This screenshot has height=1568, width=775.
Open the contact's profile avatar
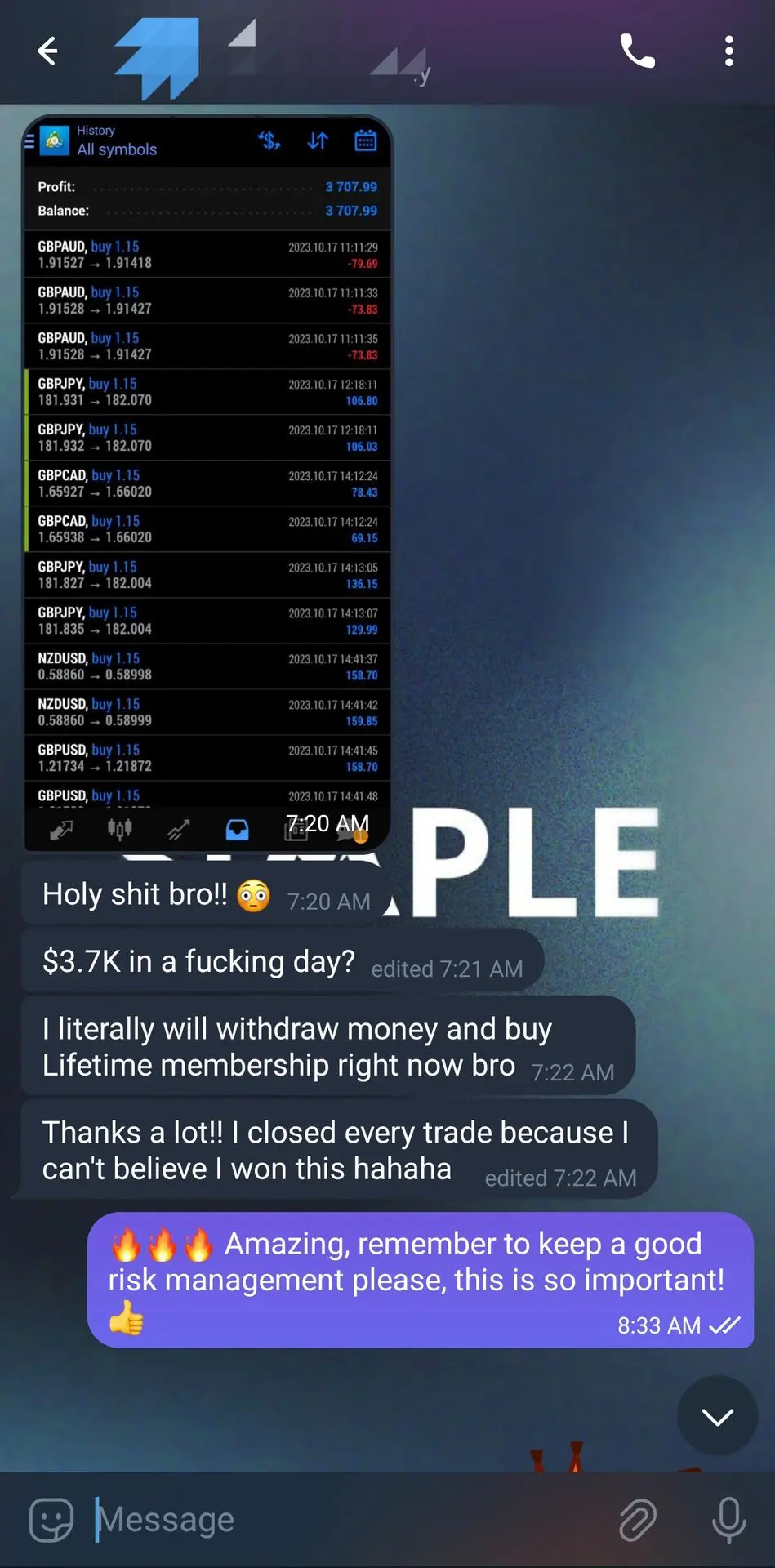click(x=158, y=54)
